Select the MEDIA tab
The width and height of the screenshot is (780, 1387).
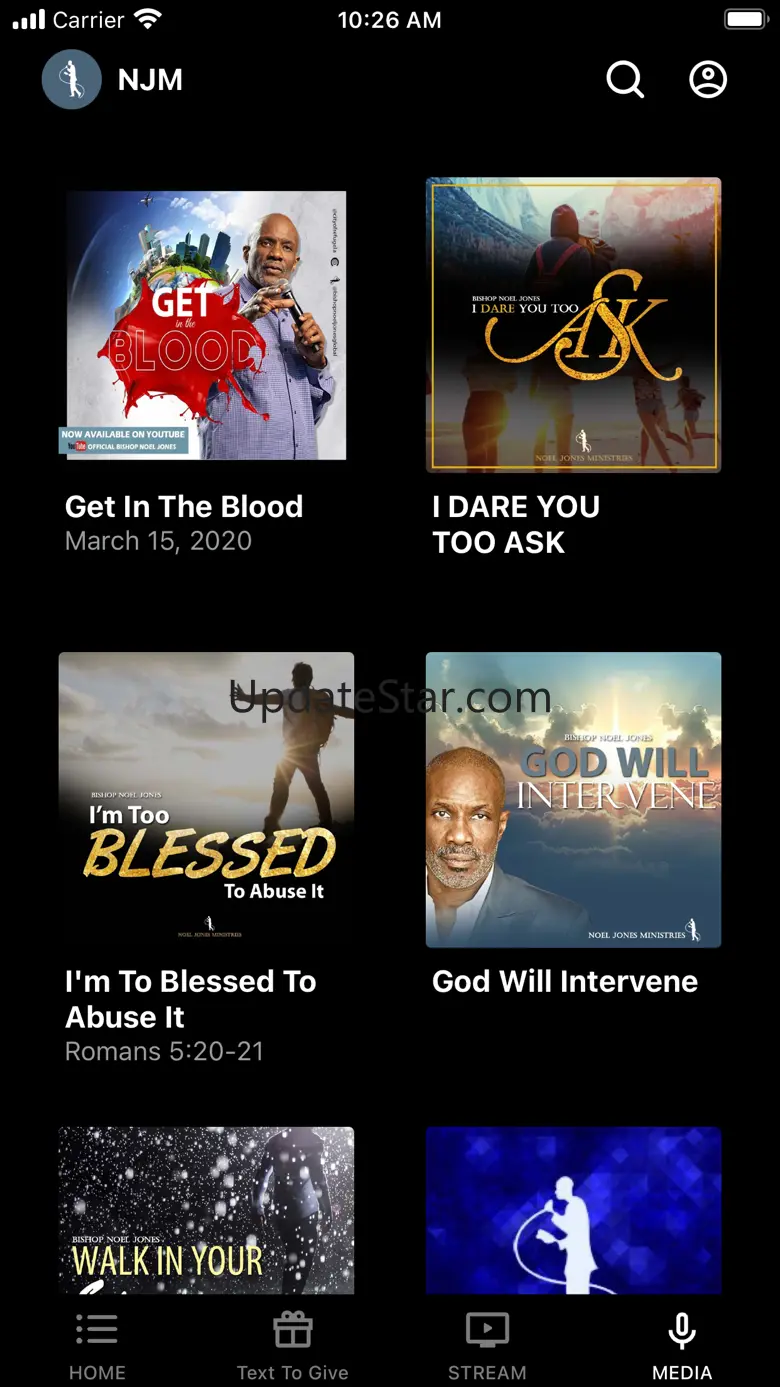click(682, 1345)
